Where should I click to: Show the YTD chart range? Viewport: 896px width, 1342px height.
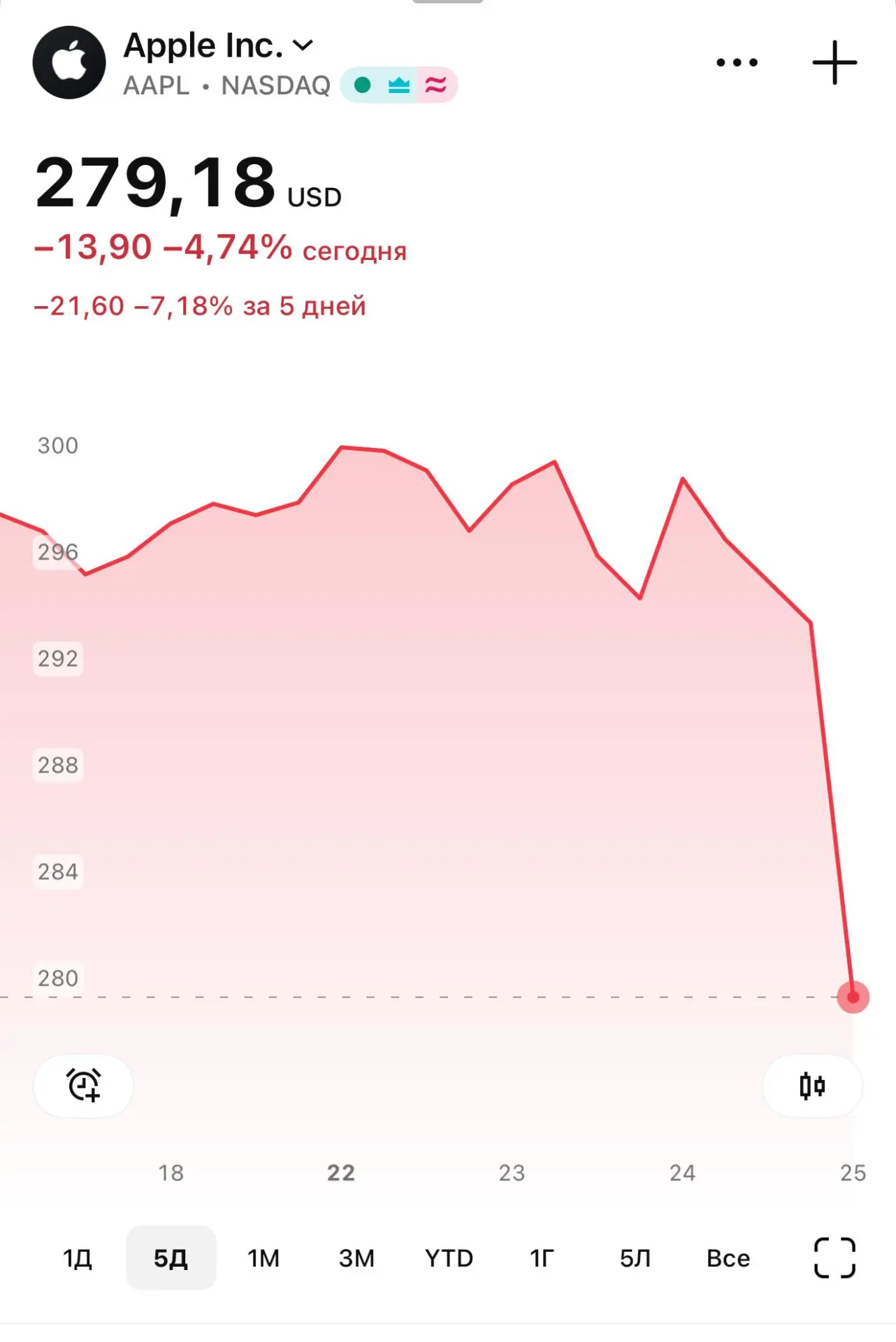(x=449, y=1258)
